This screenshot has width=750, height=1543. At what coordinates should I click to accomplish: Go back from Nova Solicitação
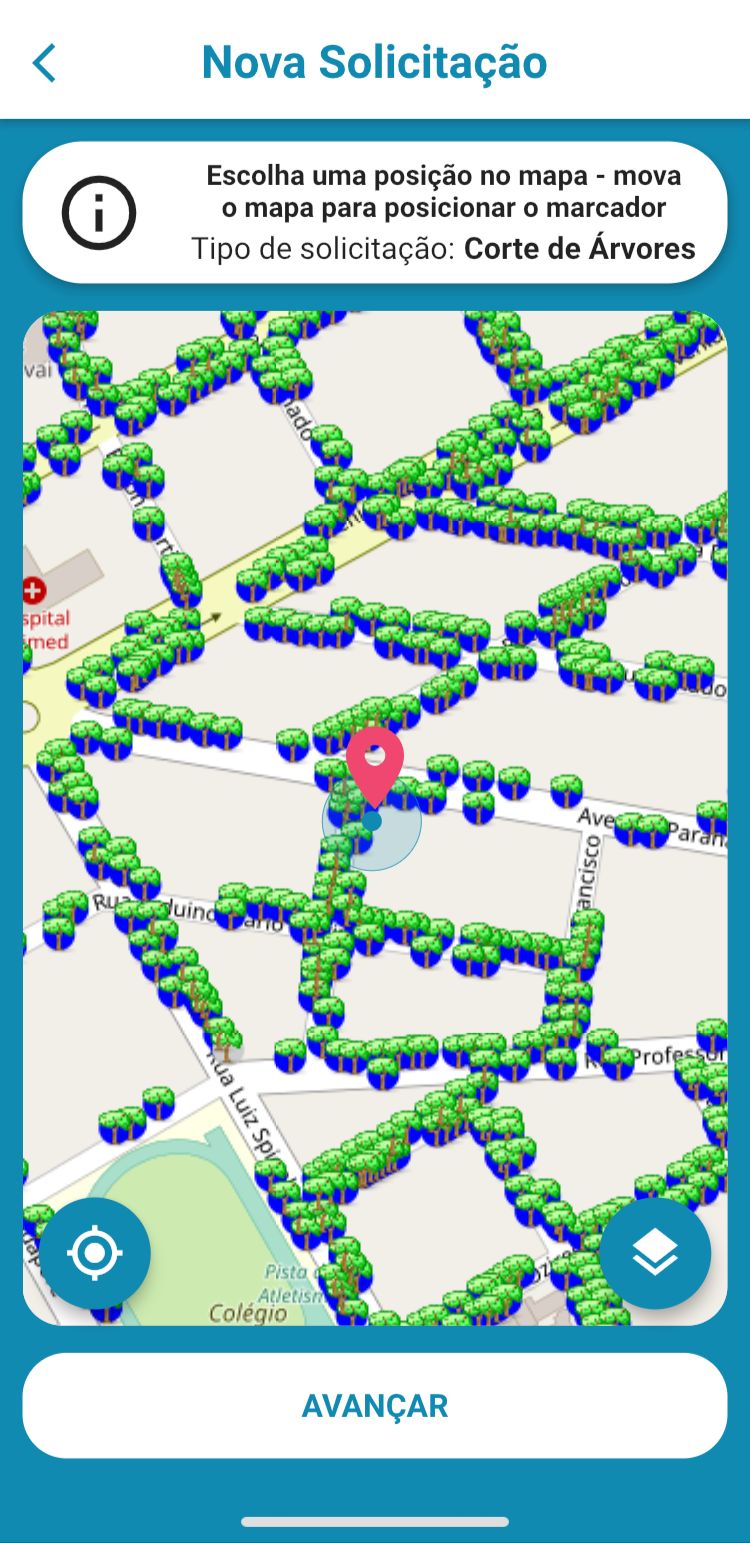click(45, 63)
